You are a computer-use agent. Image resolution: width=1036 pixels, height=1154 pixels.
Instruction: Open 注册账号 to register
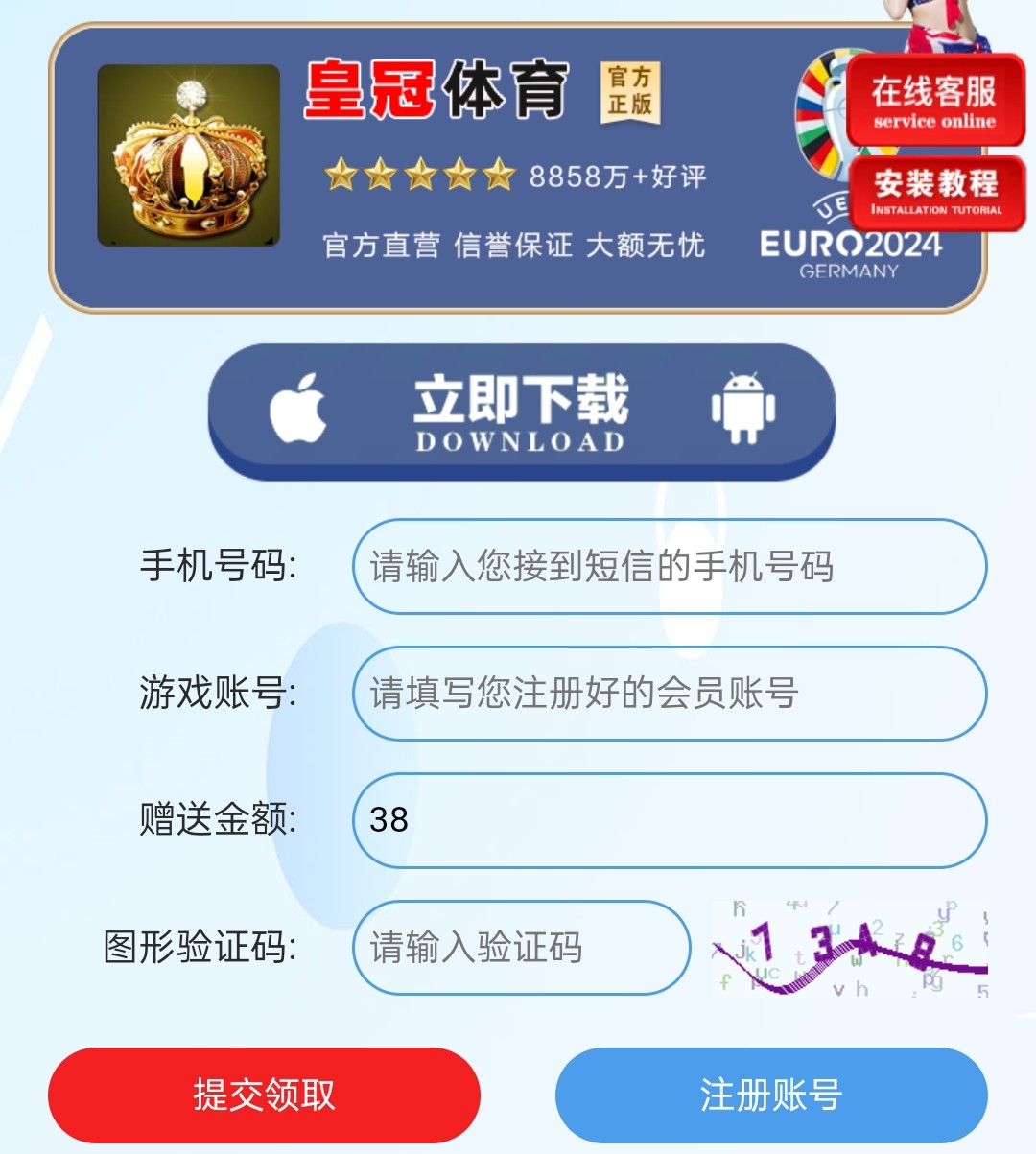(x=771, y=1095)
